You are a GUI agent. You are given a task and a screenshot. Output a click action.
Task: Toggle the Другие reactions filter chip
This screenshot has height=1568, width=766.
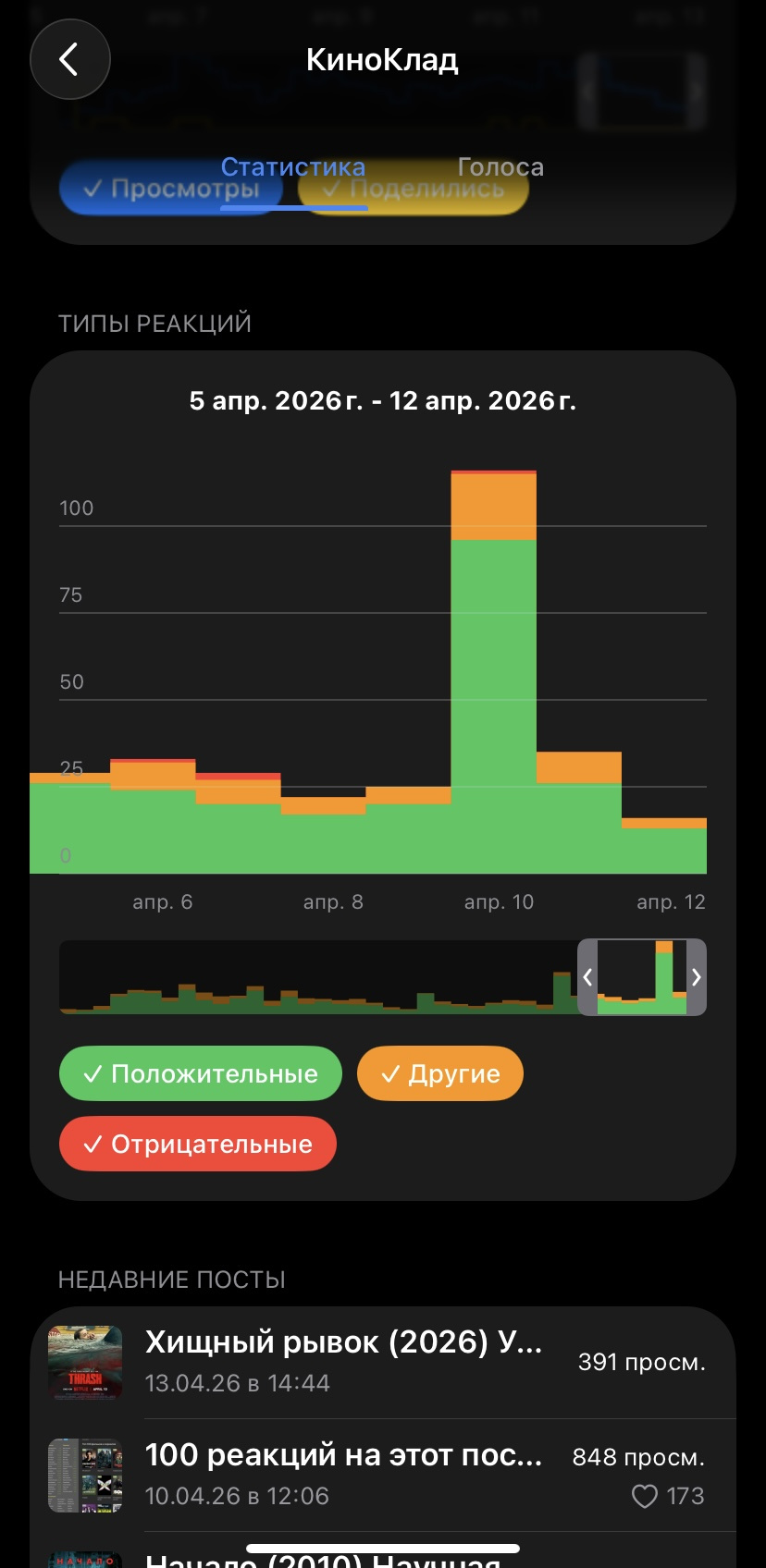tap(440, 1073)
